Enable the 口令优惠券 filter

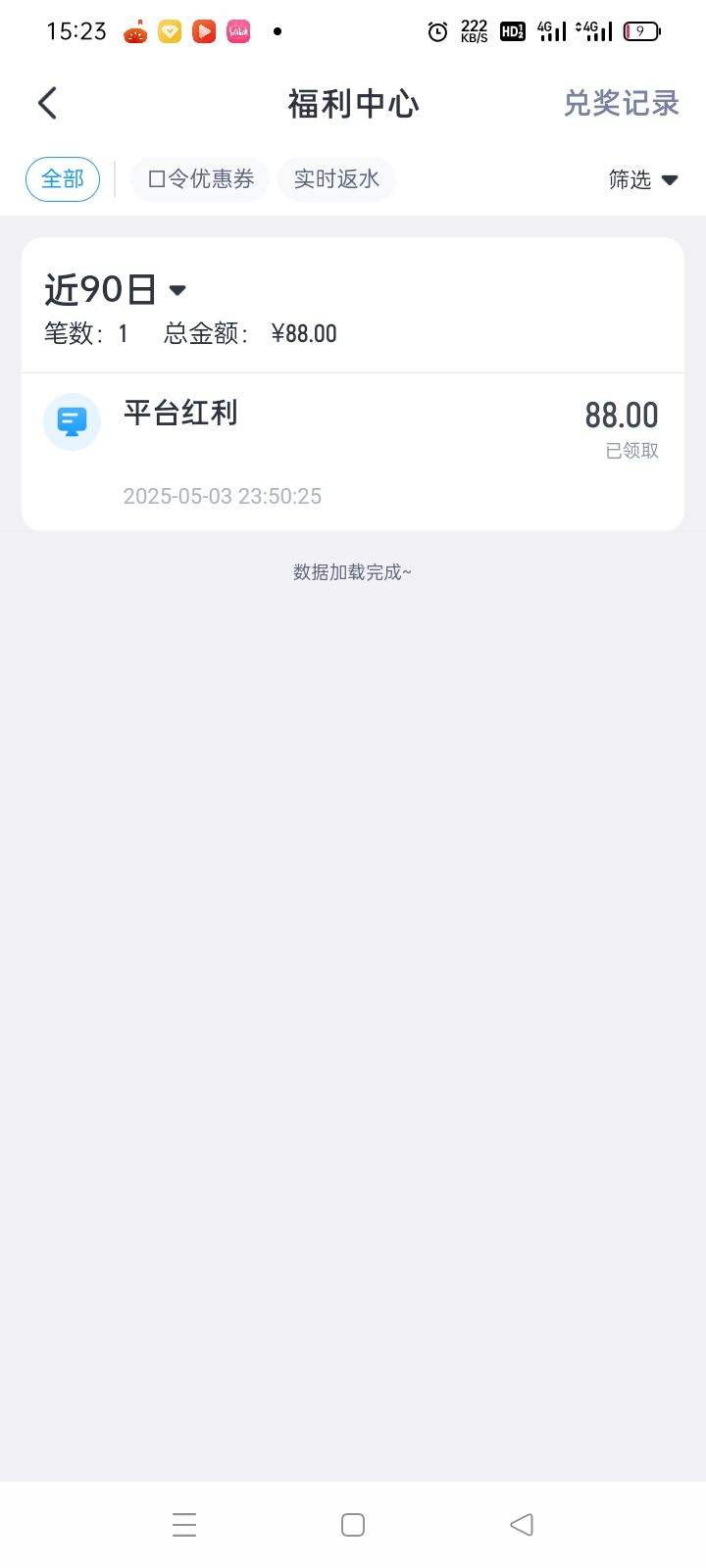tap(200, 179)
